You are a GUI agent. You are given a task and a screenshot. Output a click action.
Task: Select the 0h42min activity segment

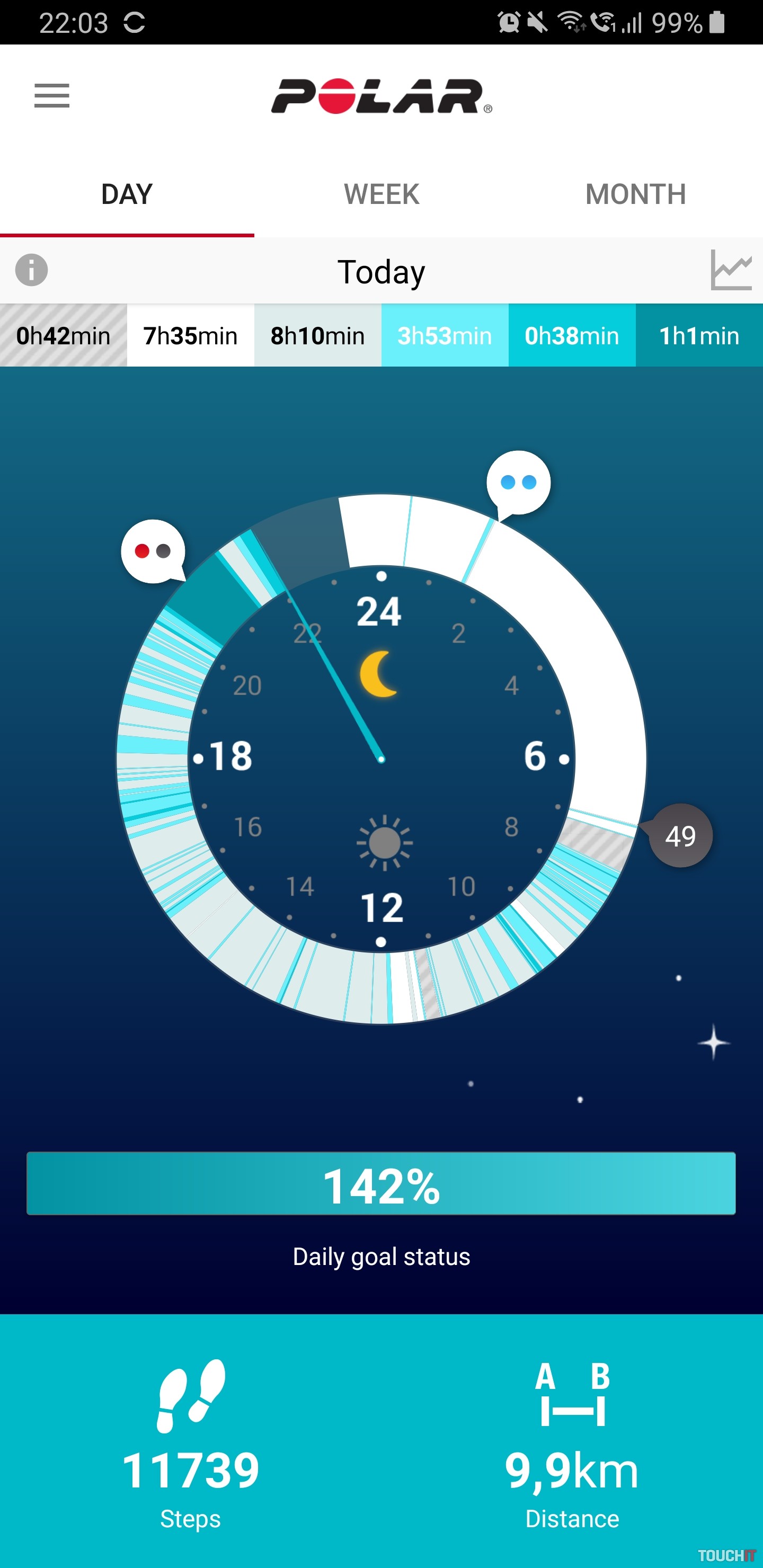[64, 335]
